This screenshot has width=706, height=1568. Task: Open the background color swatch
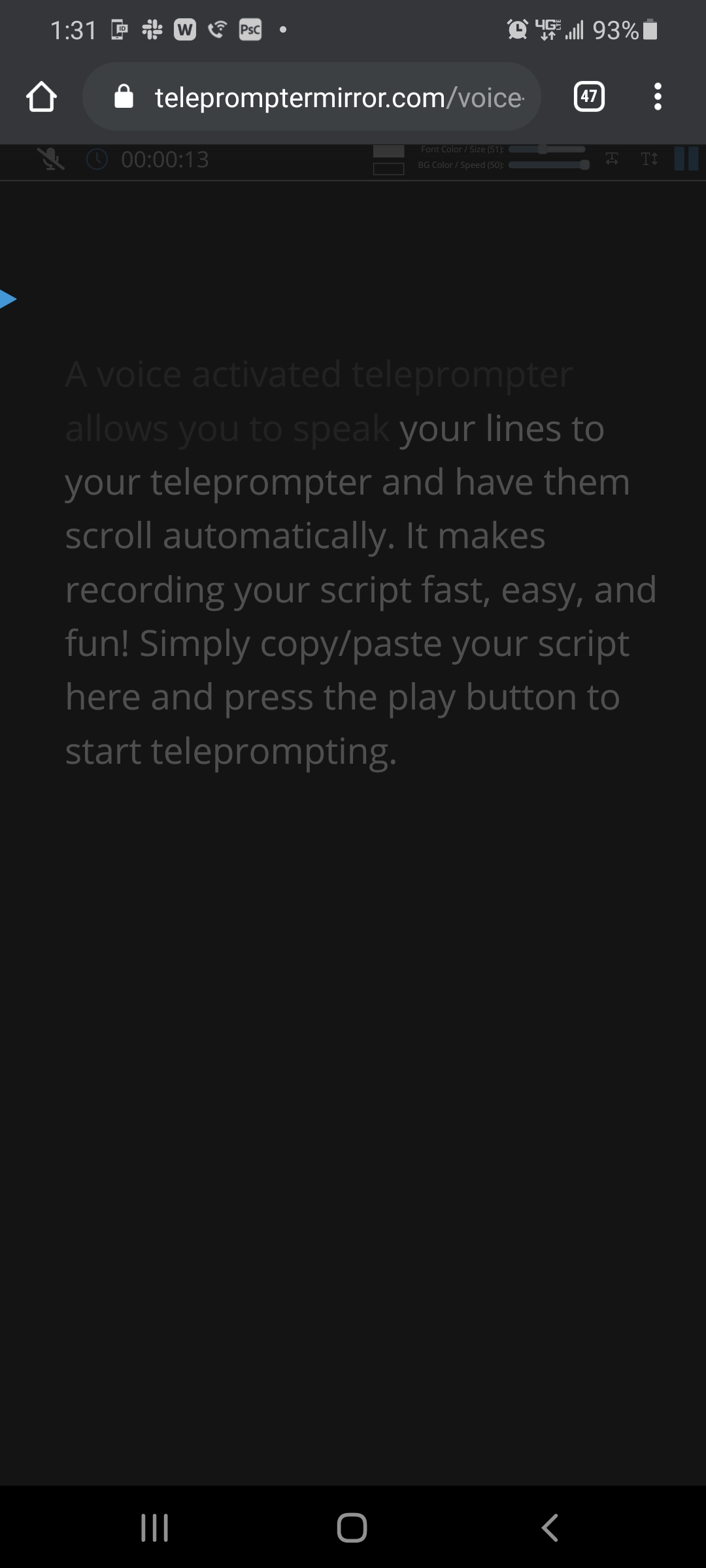tap(388, 169)
